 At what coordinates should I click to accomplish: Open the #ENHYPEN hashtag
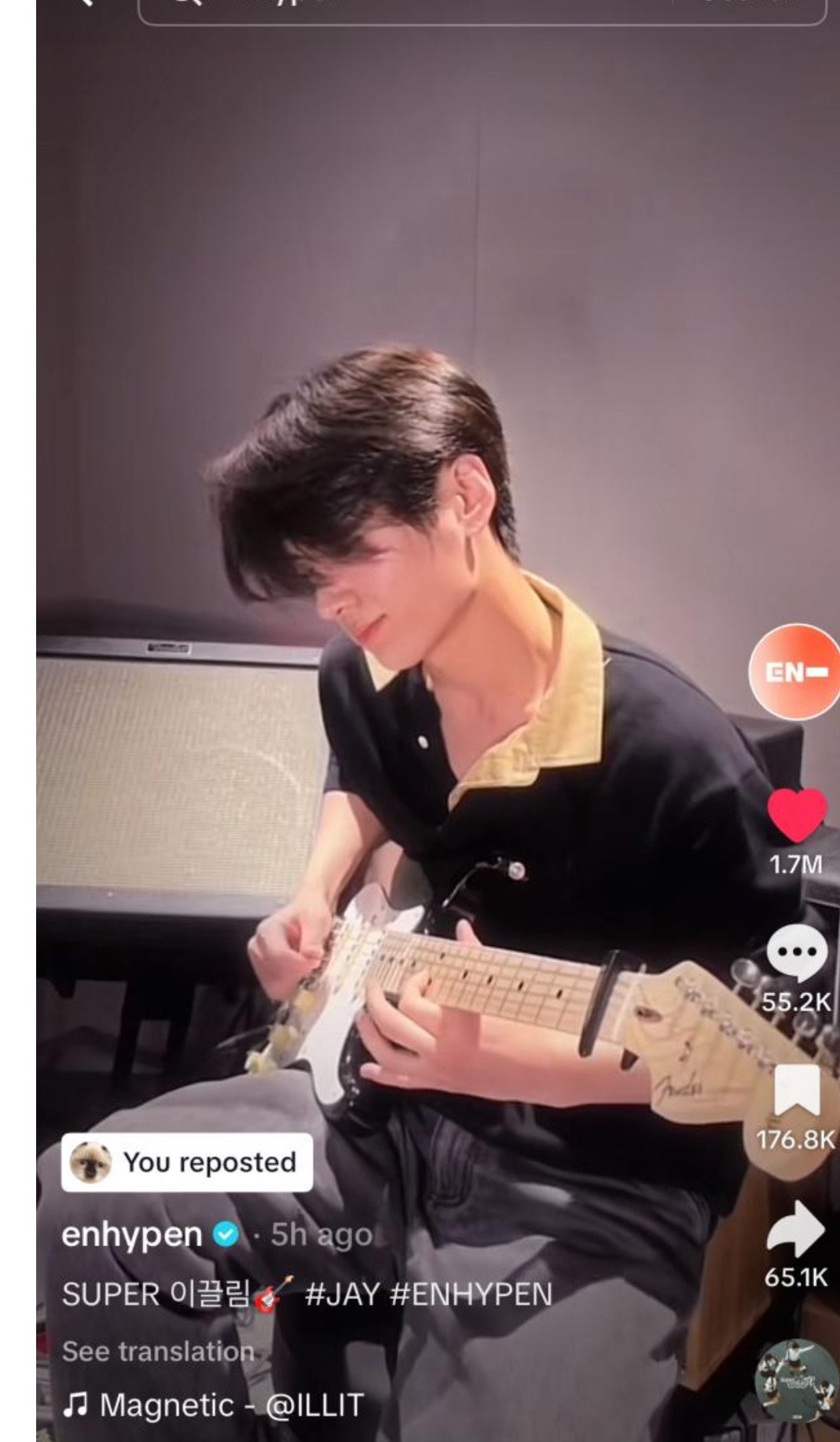(471, 1294)
